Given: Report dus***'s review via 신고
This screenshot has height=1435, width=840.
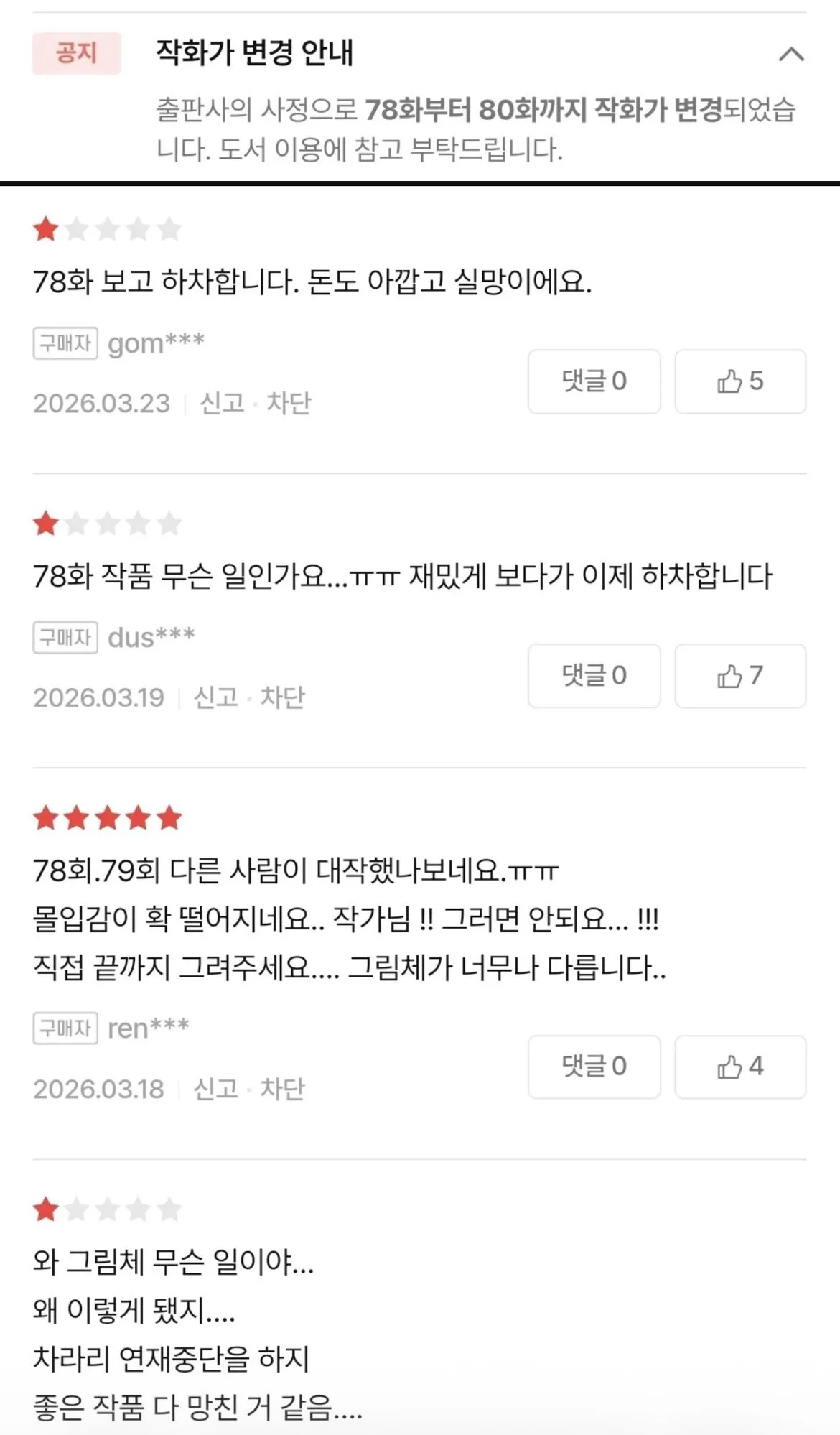Looking at the screenshot, I should [215, 697].
